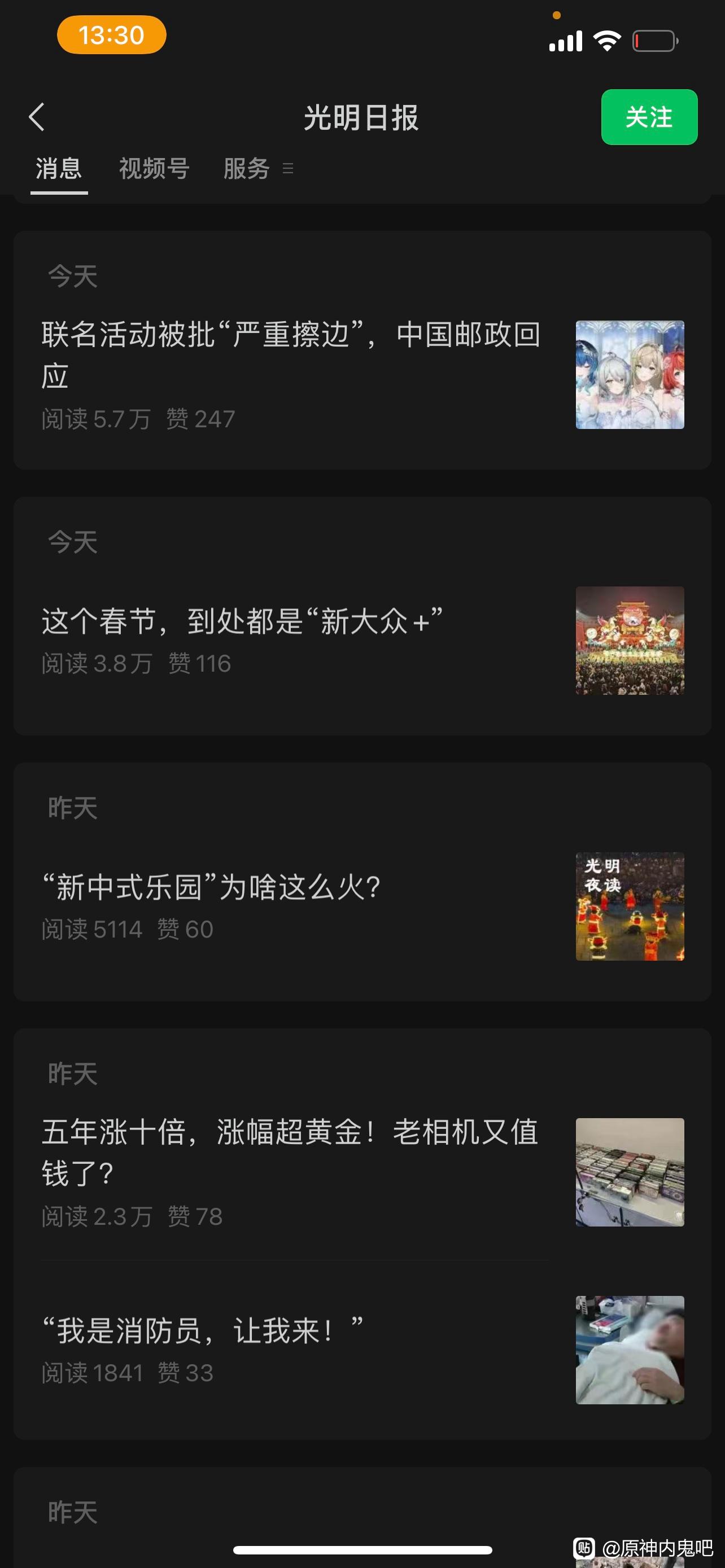
Task: Go back using the top-left arrow
Action: pos(37,117)
